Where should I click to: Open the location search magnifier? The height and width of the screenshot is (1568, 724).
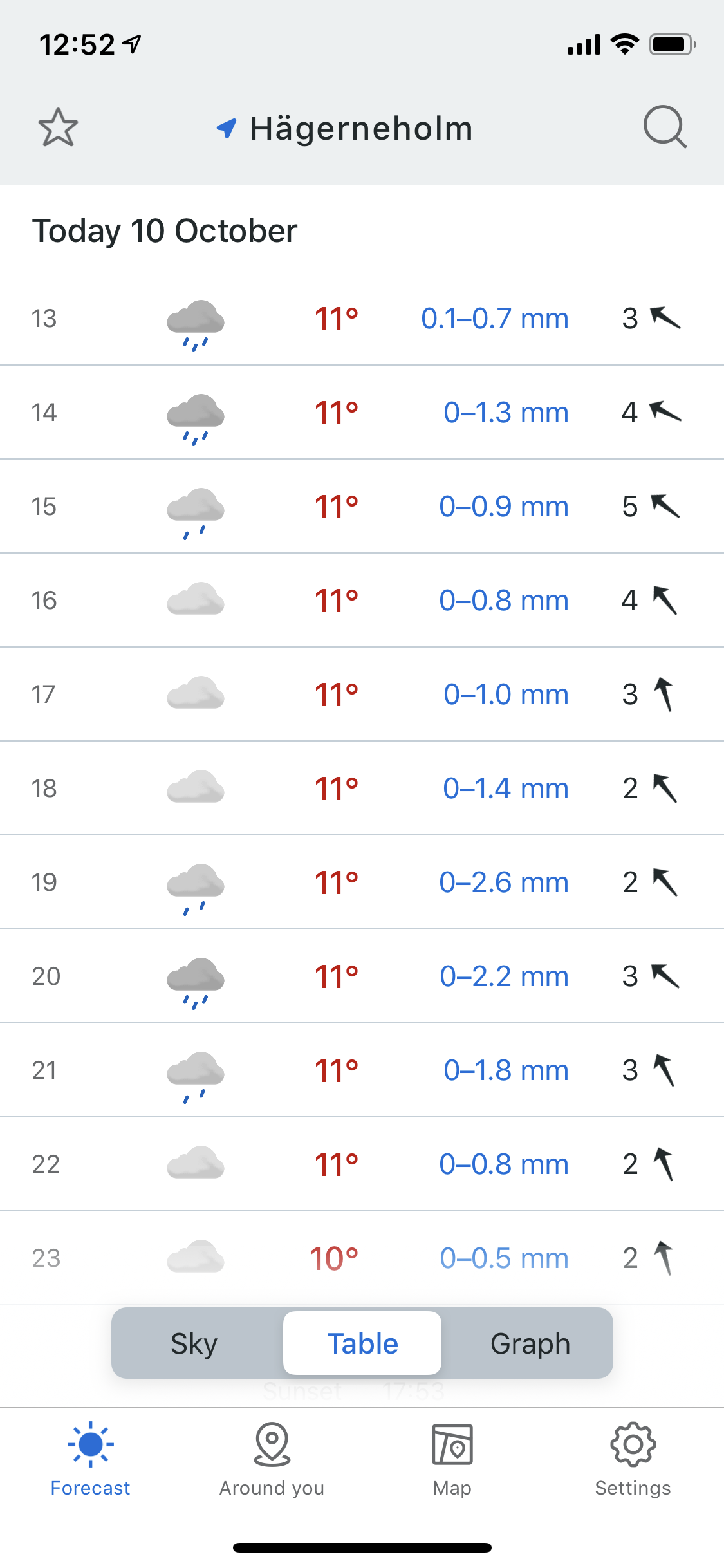click(665, 127)
